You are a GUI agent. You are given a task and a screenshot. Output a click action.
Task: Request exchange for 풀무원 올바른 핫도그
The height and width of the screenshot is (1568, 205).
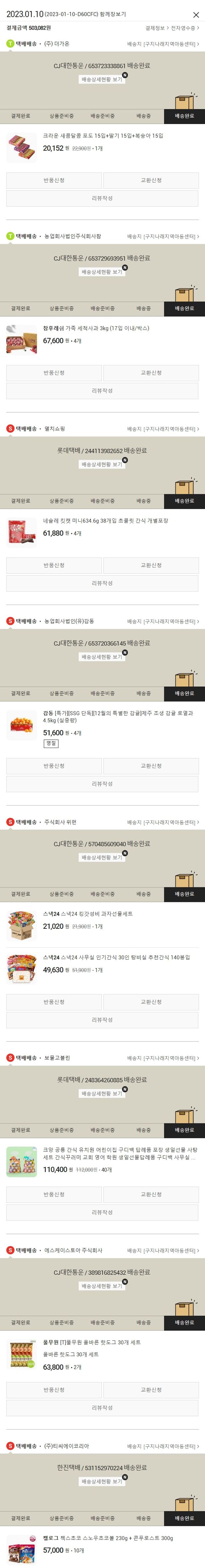pyautogui.click(x=151, y=1390)
